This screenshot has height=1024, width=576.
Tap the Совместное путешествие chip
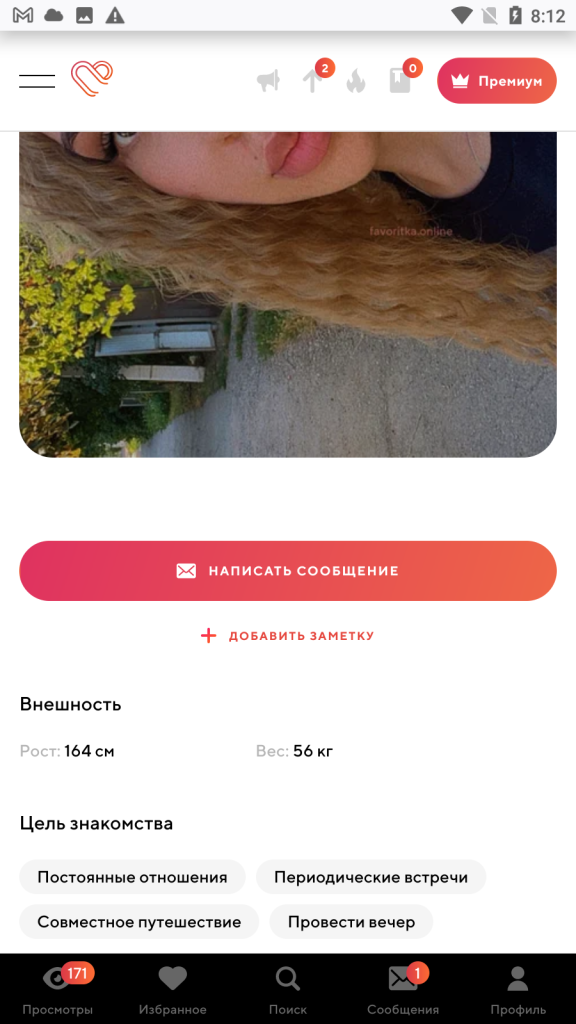pyautogui.click(x=139, y=922)
